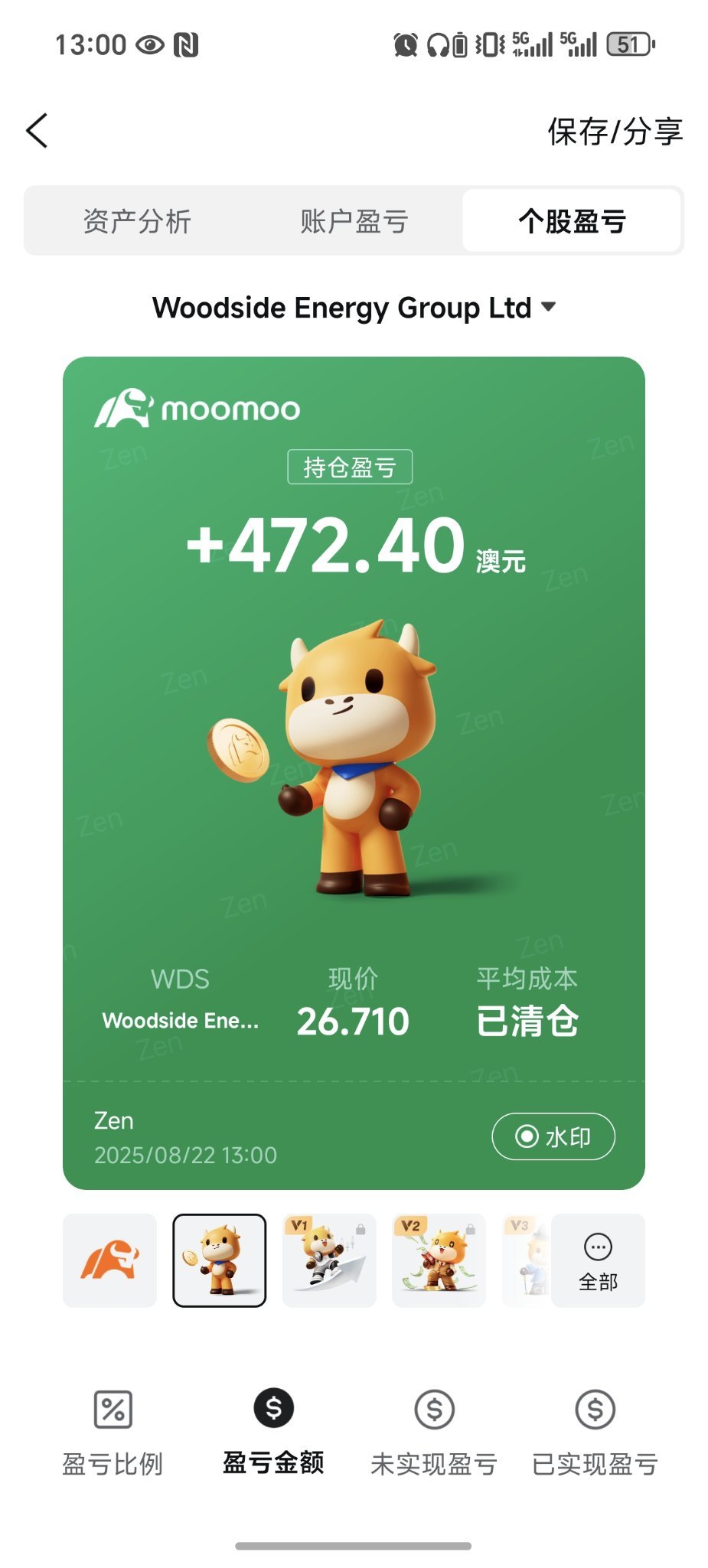Choose the orange moomoo logo template
Image resolution: width=708 pixels, height=1568 pixels.
coord(109,1260)
